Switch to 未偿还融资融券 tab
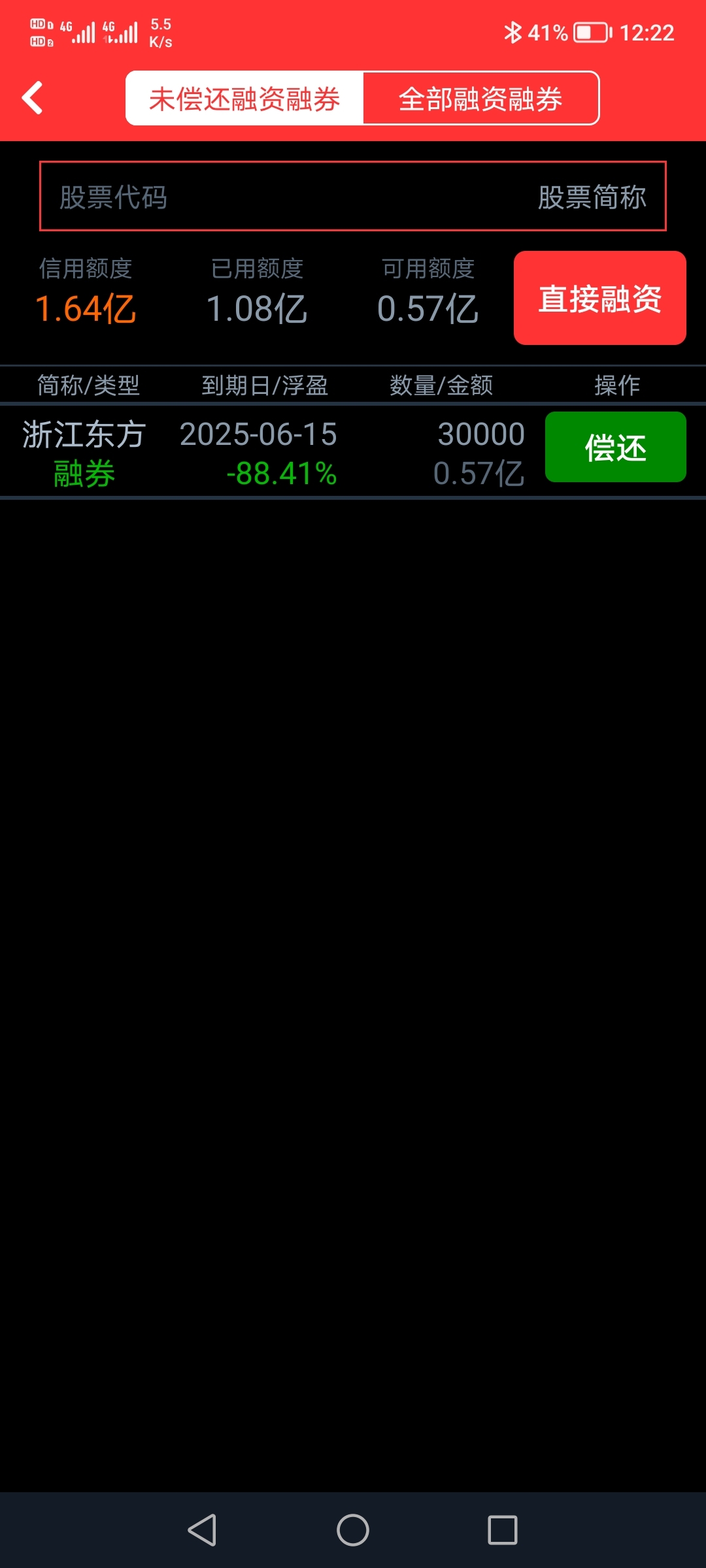 (244, 99)
